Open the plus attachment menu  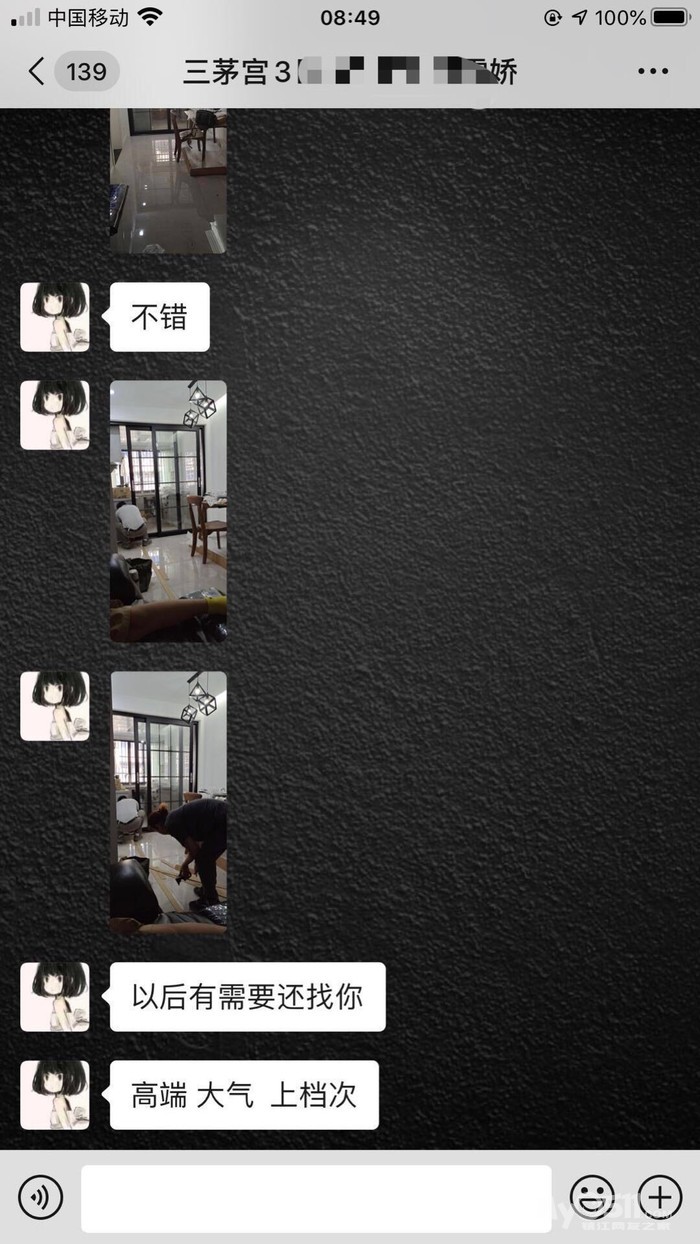point(659,1197)
